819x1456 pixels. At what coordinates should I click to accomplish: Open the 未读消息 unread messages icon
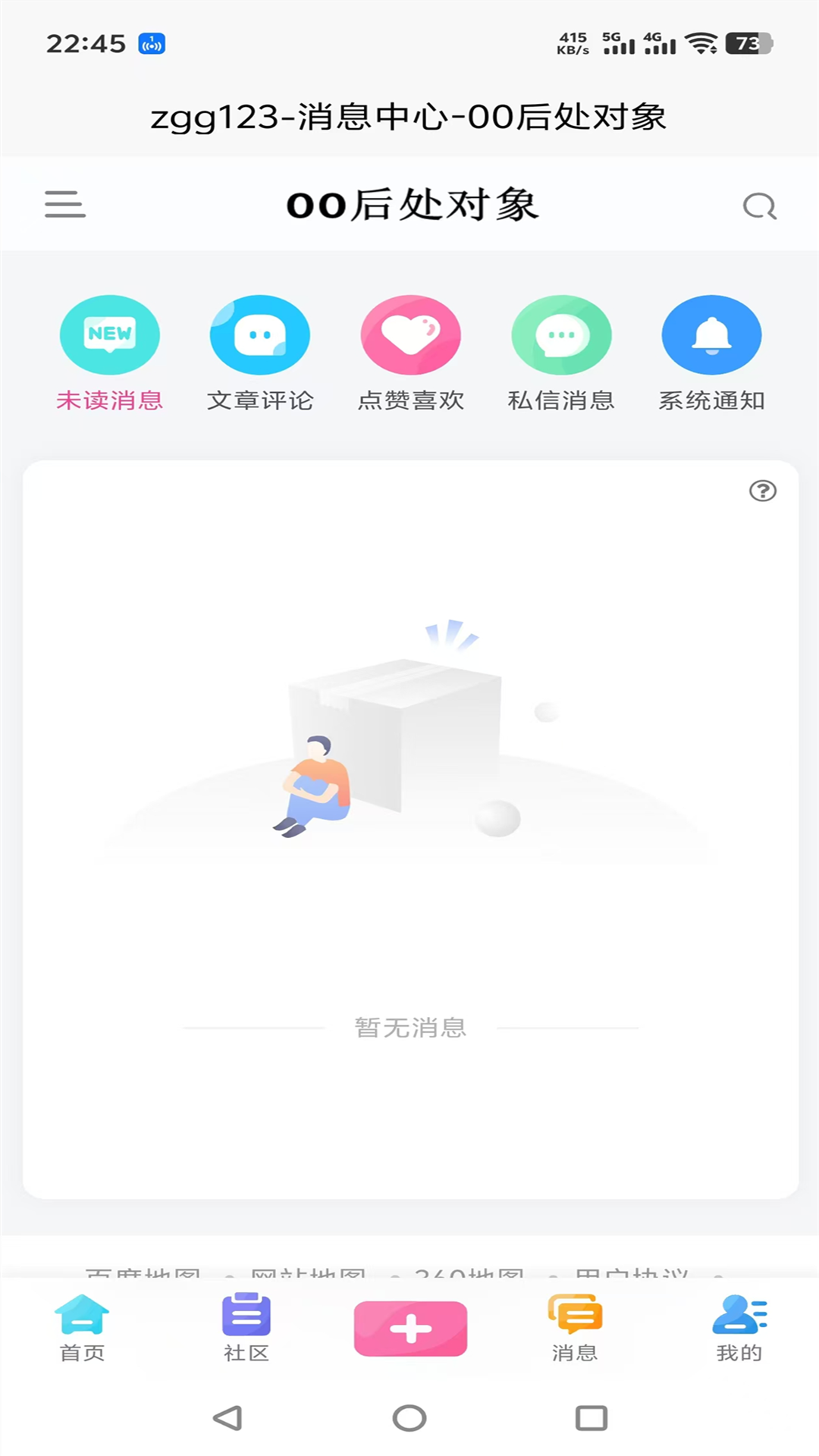(x=109, y=334)
